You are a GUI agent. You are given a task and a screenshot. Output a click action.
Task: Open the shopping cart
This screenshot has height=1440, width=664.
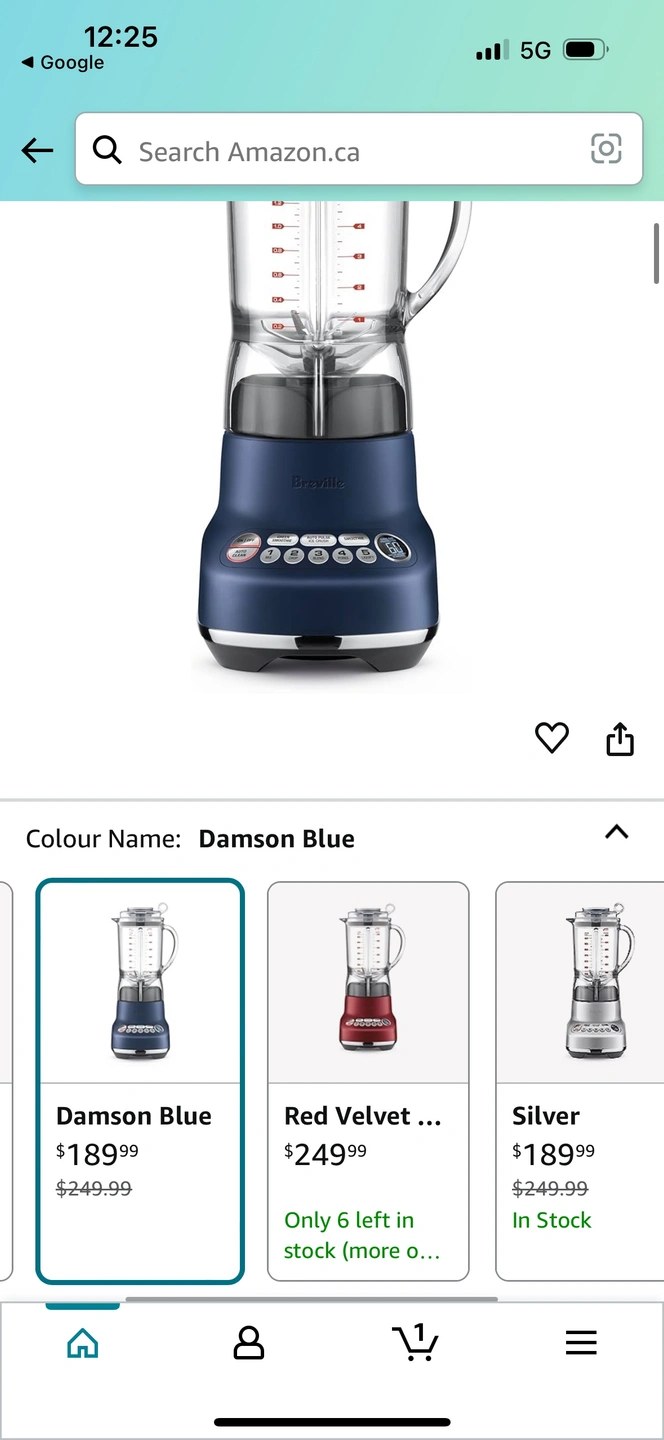[415, 1342]
